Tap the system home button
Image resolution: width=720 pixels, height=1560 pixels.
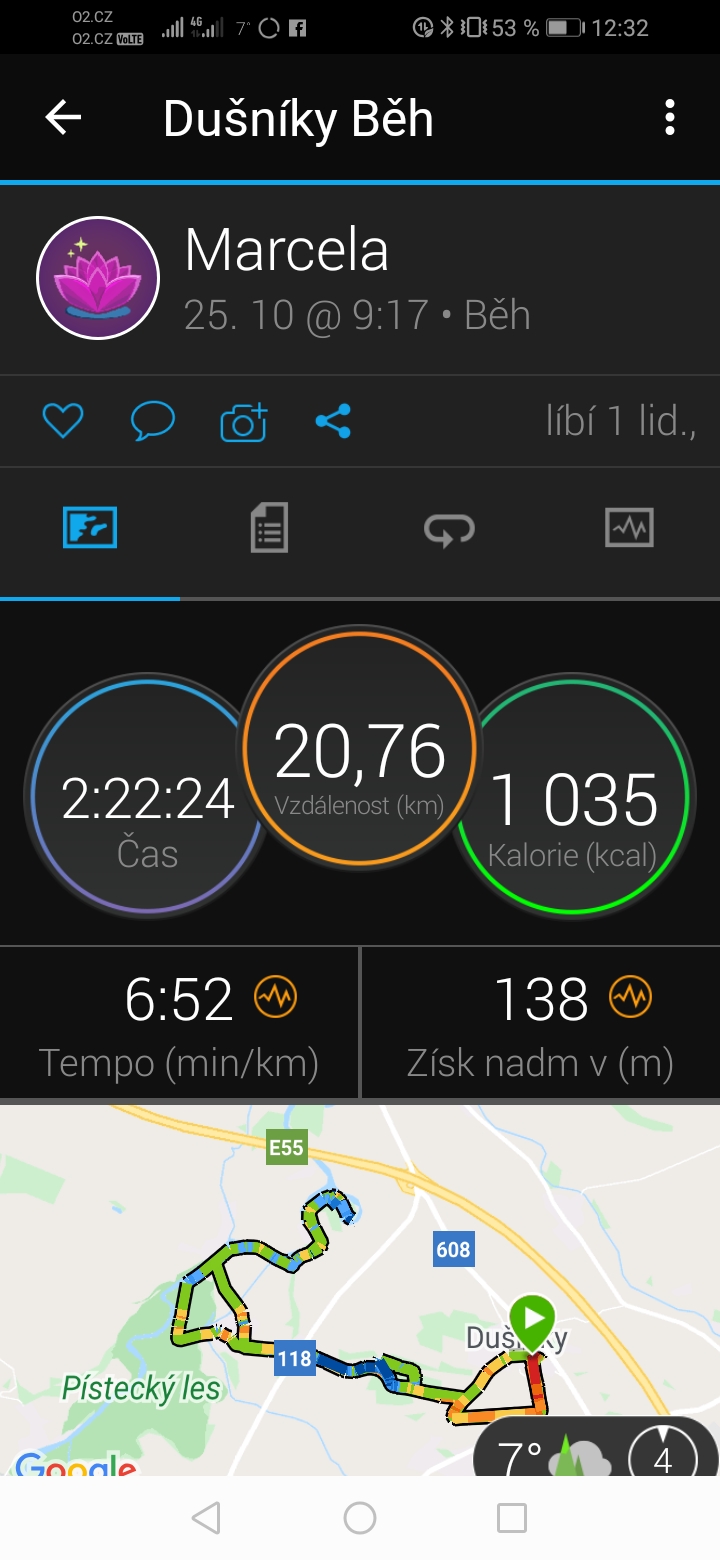pyautogui.click(x=360, y=1518)
